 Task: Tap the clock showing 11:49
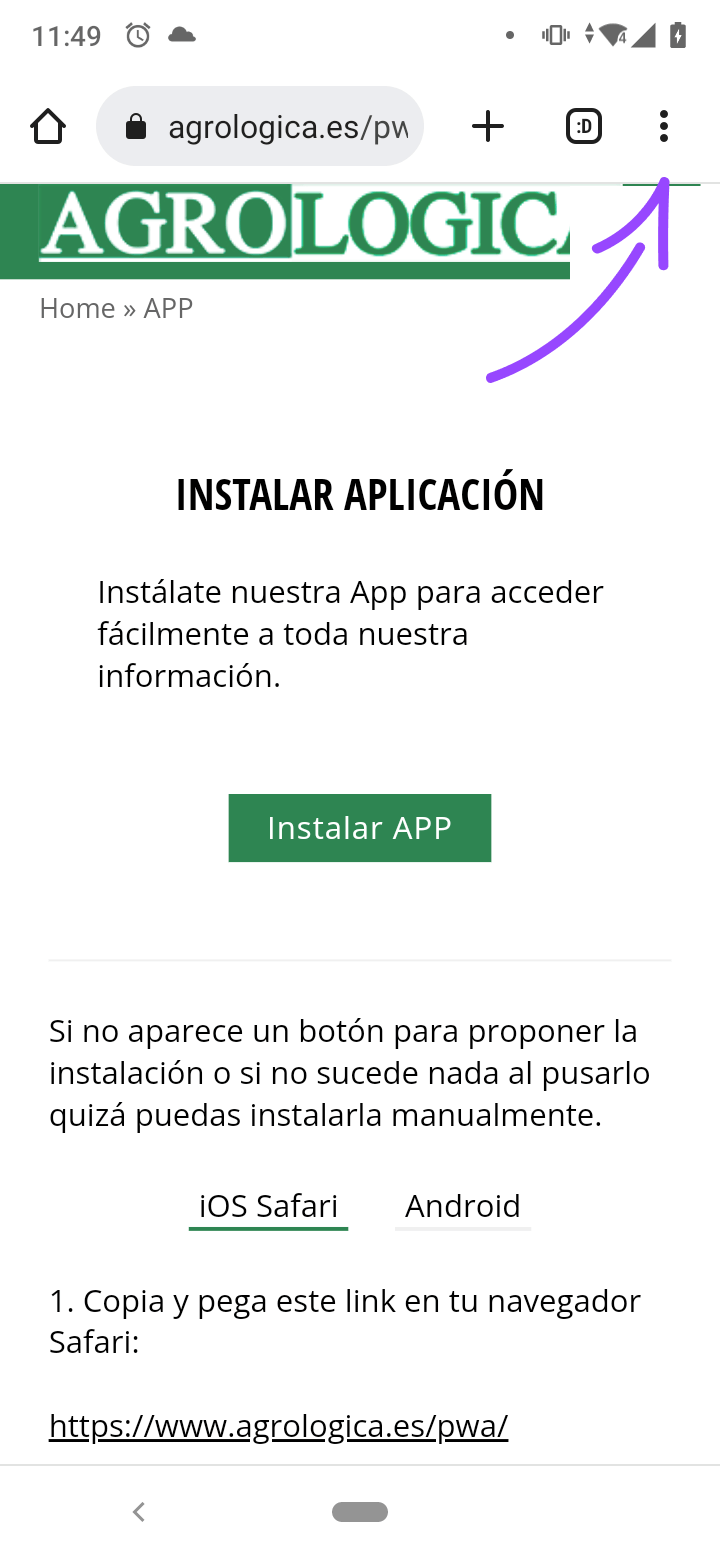point(66,34)
